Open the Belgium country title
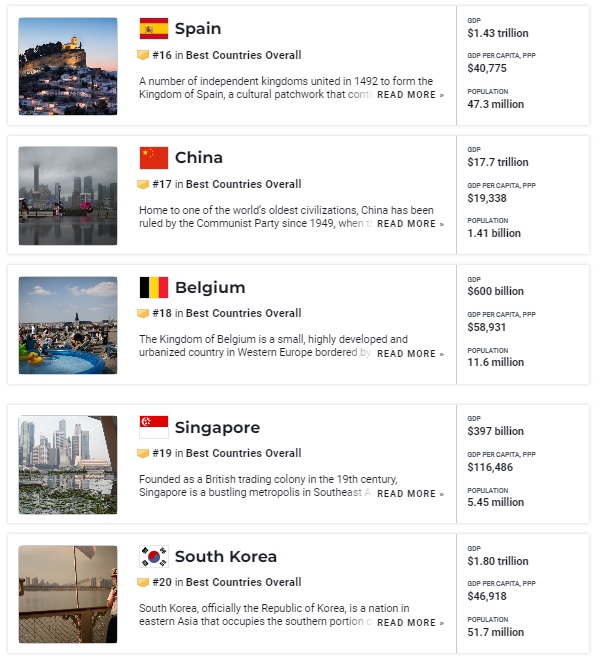The image size is (602, 659). [x=209, y=287]
